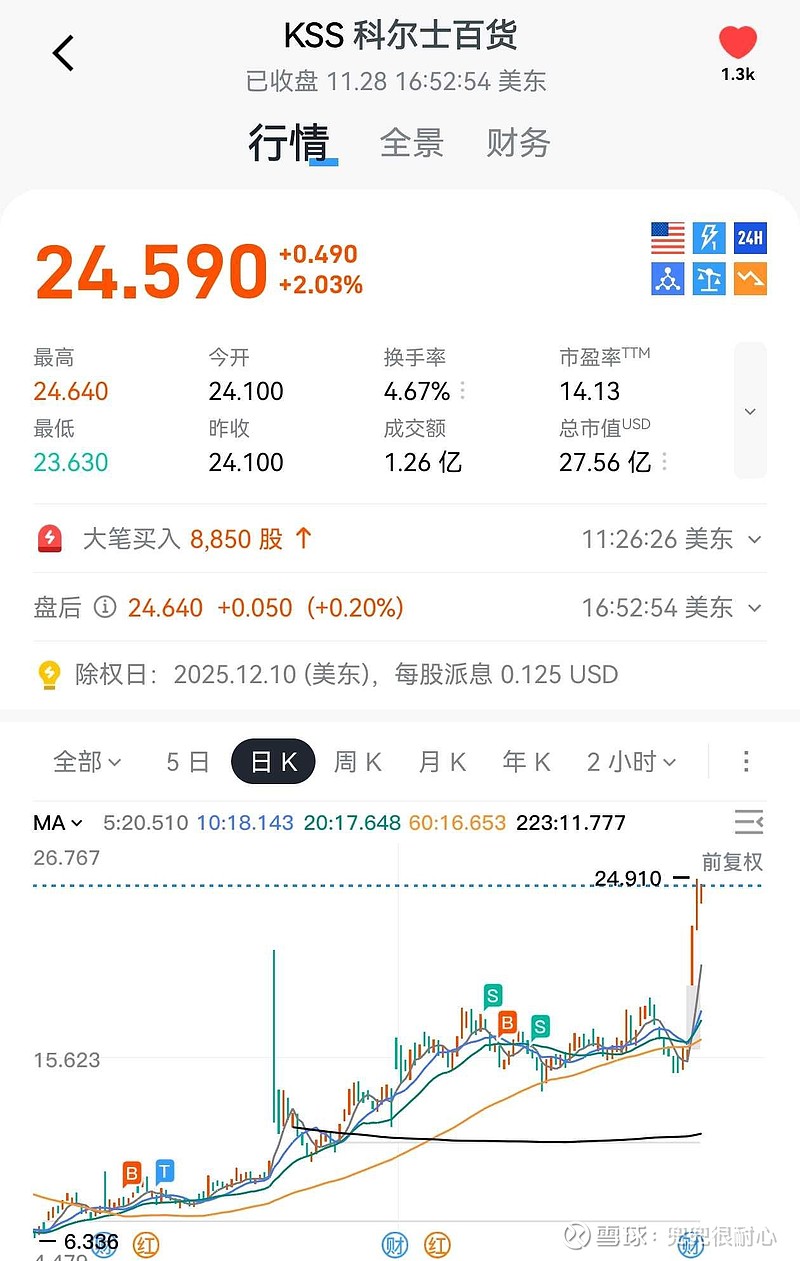Select the 周K chart tab

click(357, 761)
